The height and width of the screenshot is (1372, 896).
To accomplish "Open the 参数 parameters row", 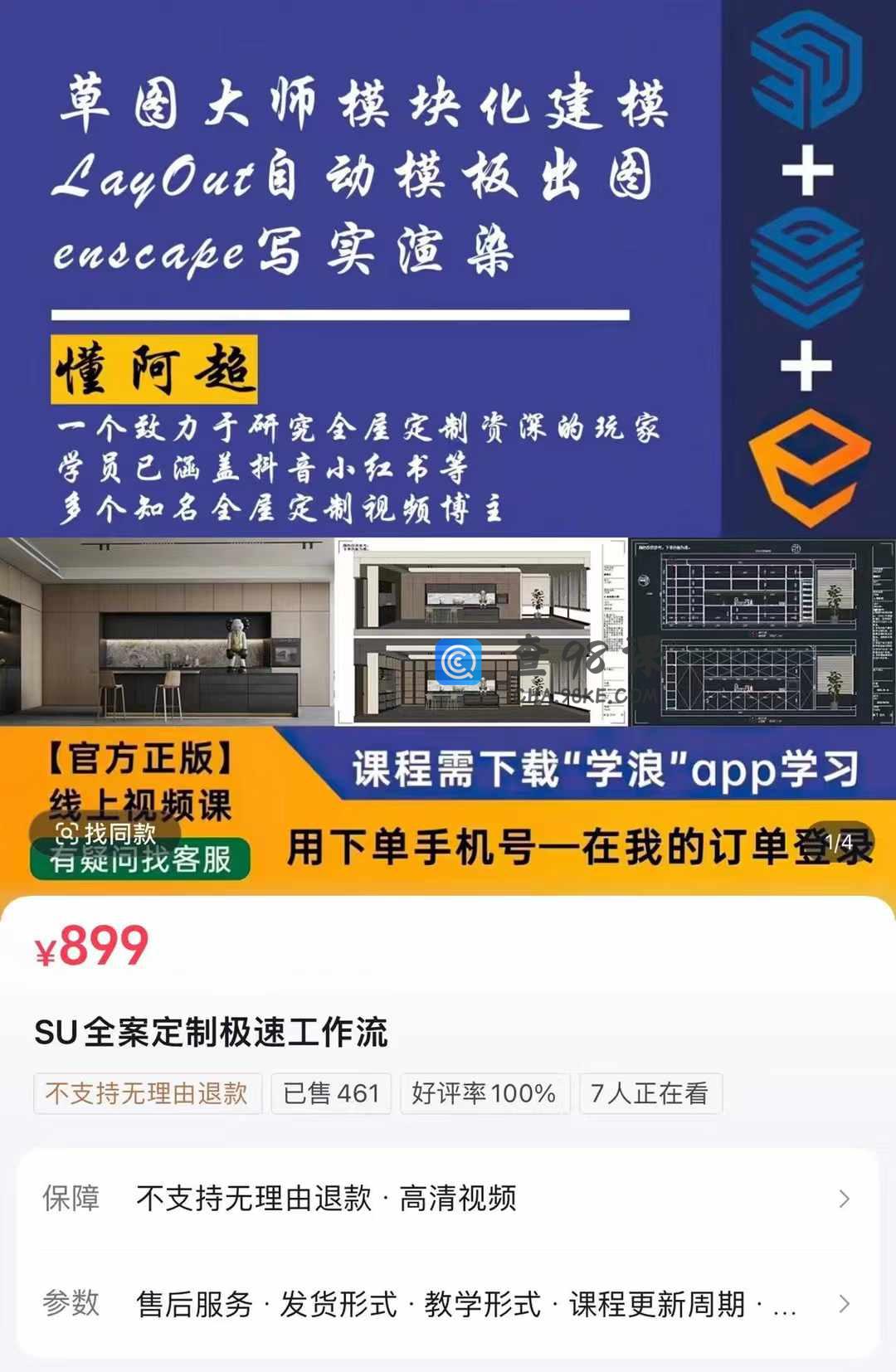I will click(448, 1304).
